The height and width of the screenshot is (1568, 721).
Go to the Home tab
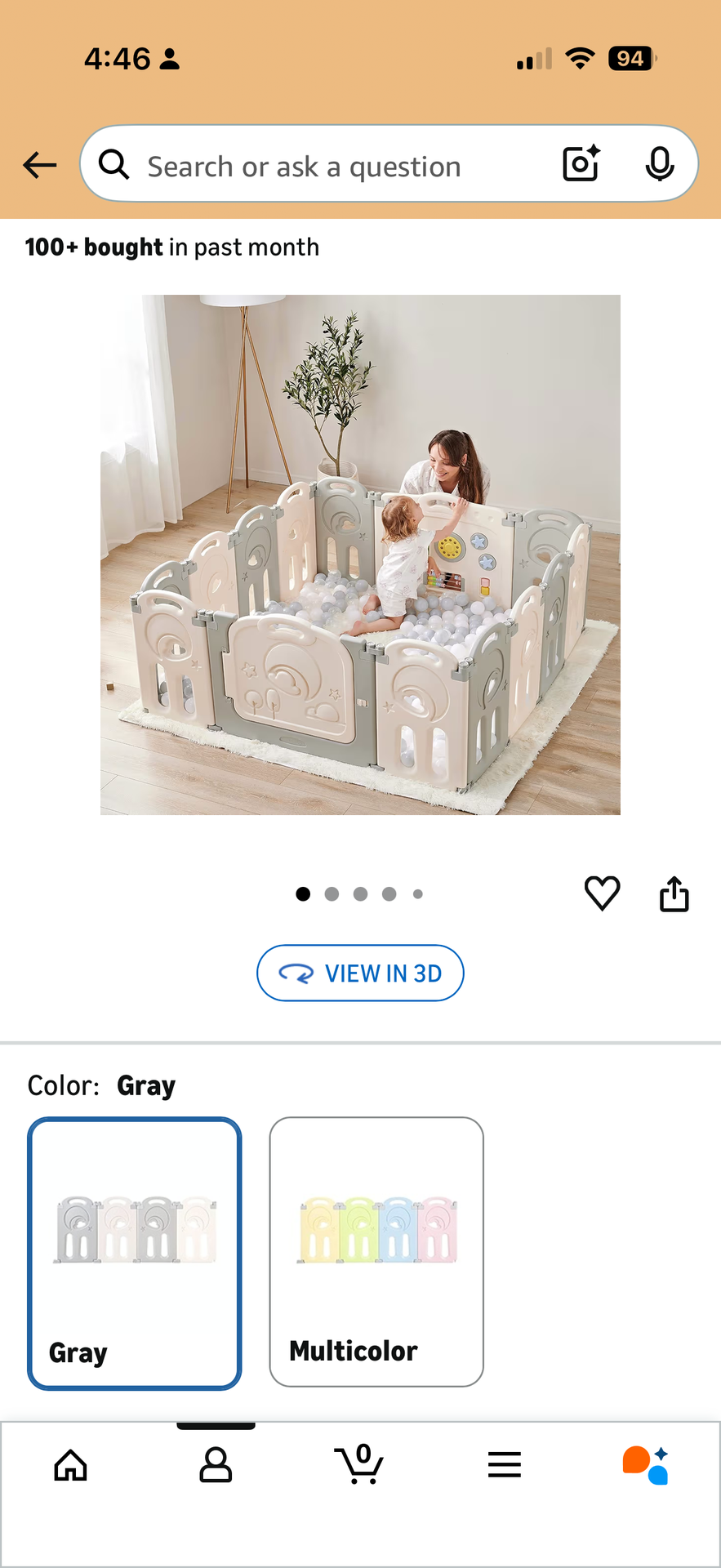tap(71, 1465)
